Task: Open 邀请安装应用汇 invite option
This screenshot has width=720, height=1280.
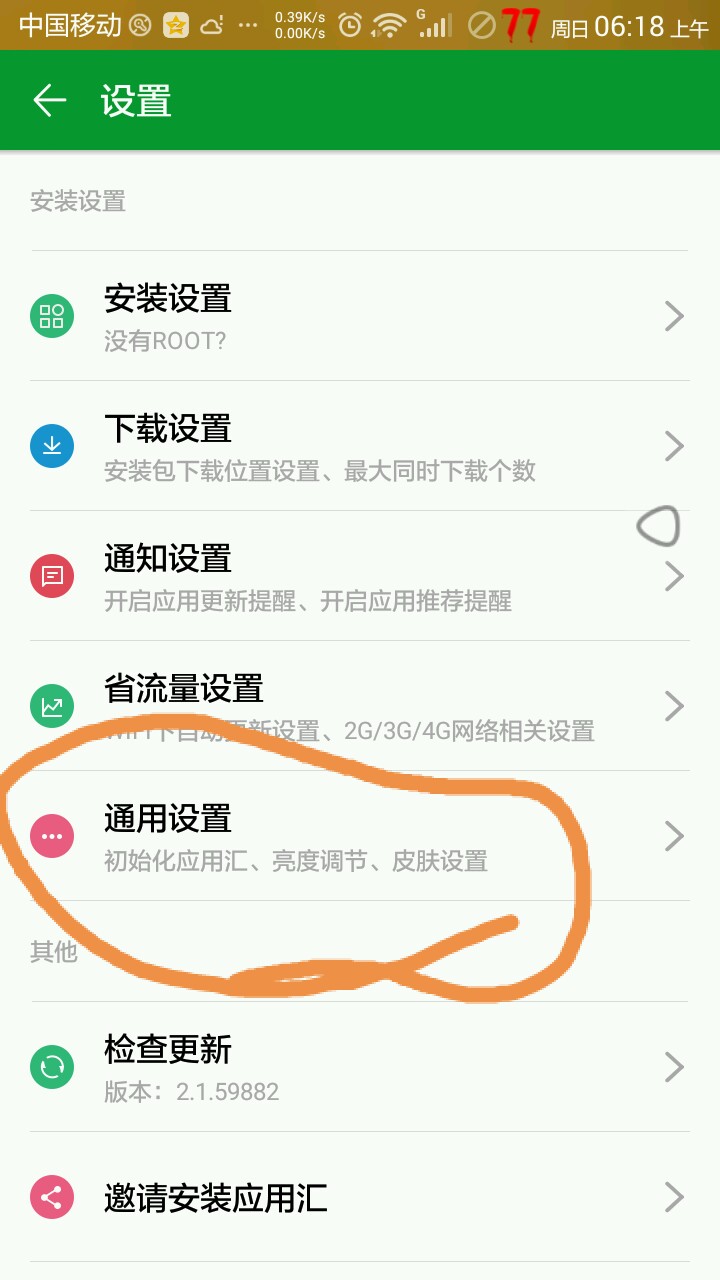Action: (360, 1197)
